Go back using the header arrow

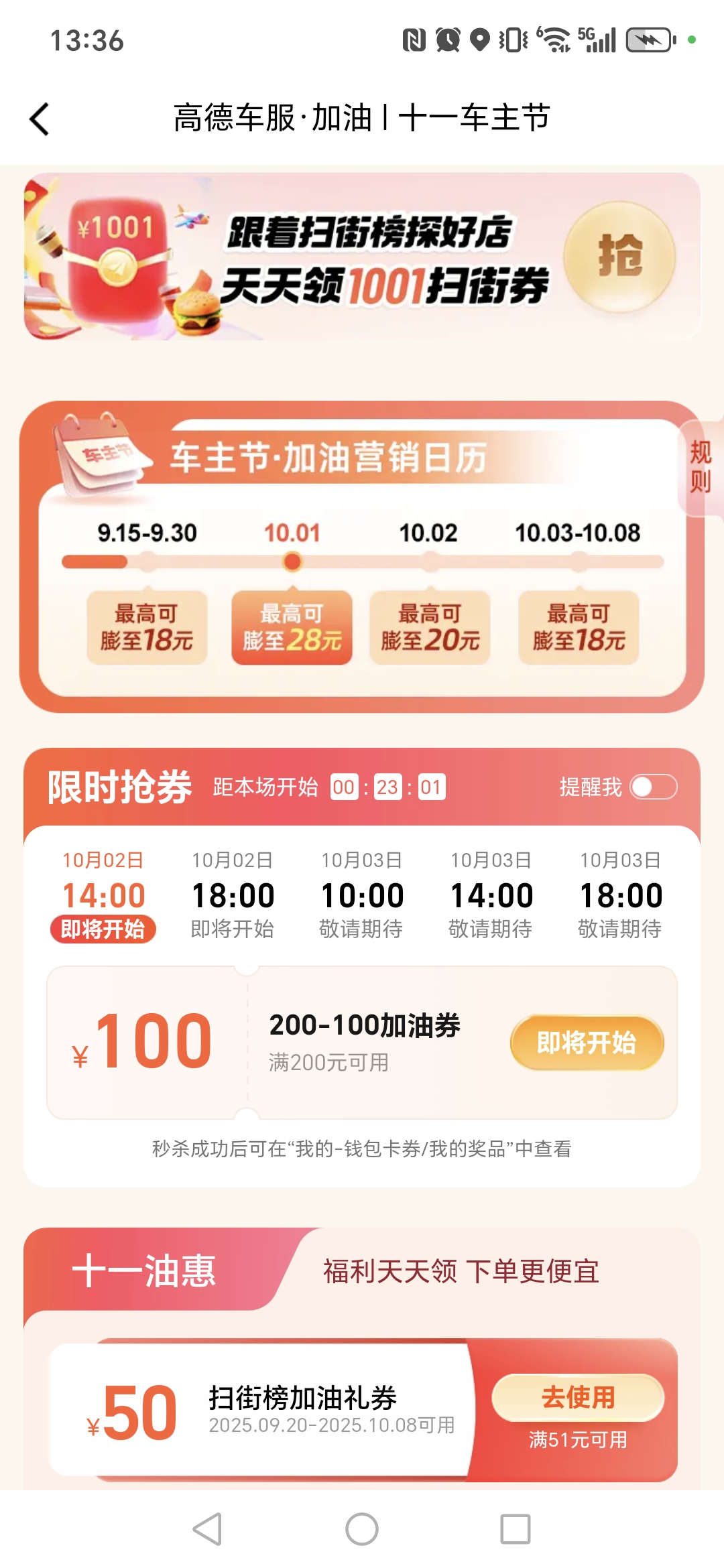tap(40, 119)
